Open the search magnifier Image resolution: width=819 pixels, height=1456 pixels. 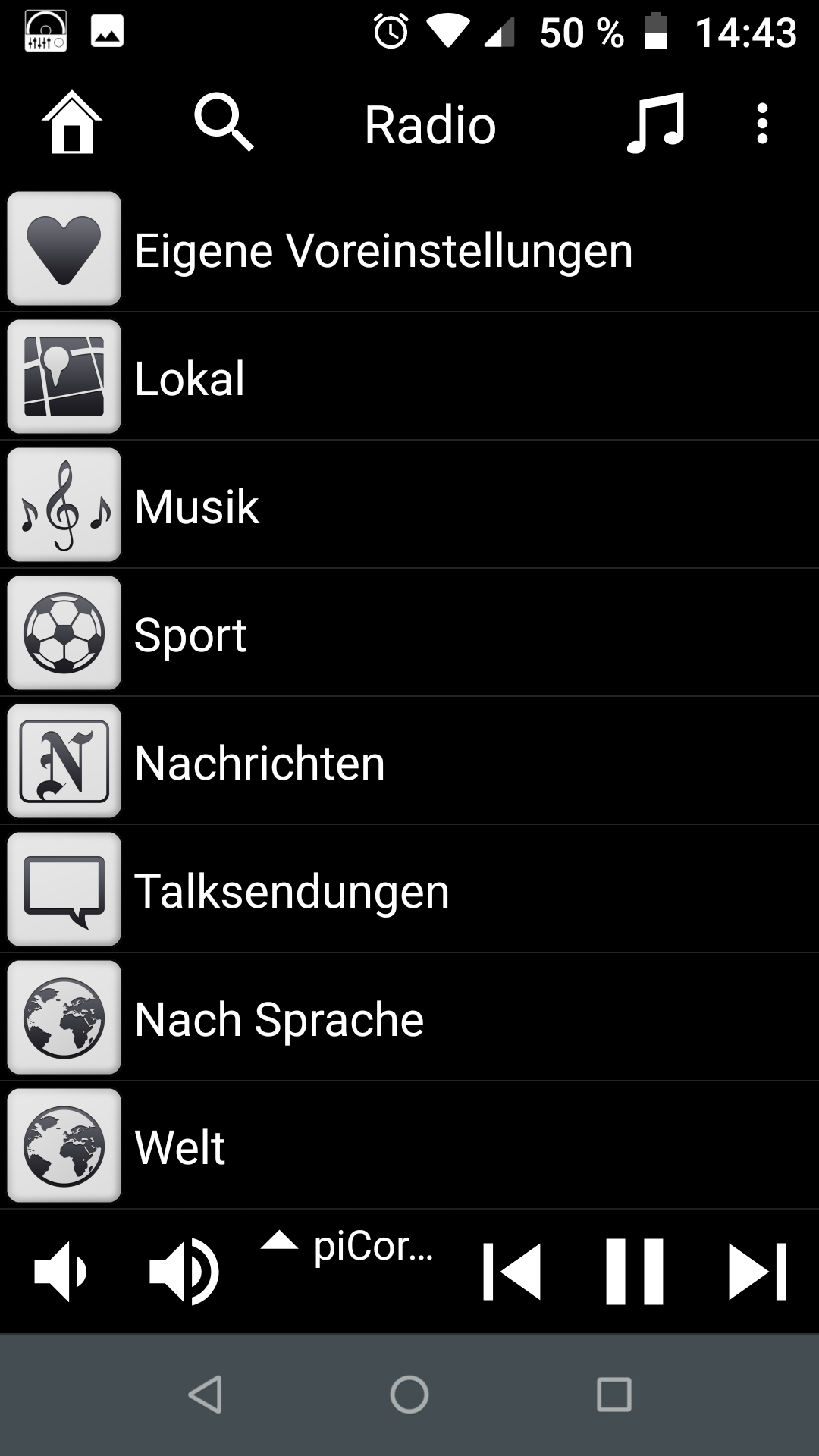[224, 123]
